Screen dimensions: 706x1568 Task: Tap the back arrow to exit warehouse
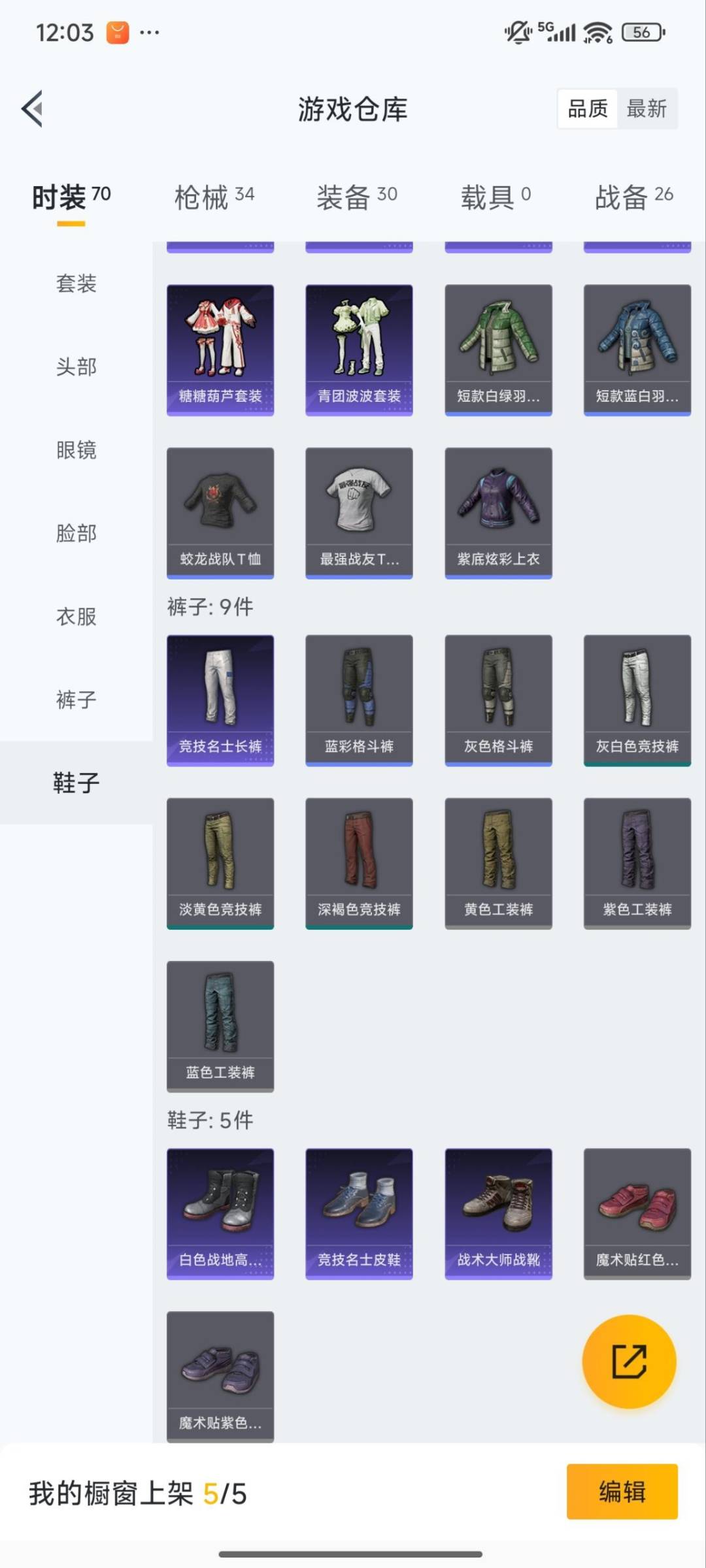31,109
